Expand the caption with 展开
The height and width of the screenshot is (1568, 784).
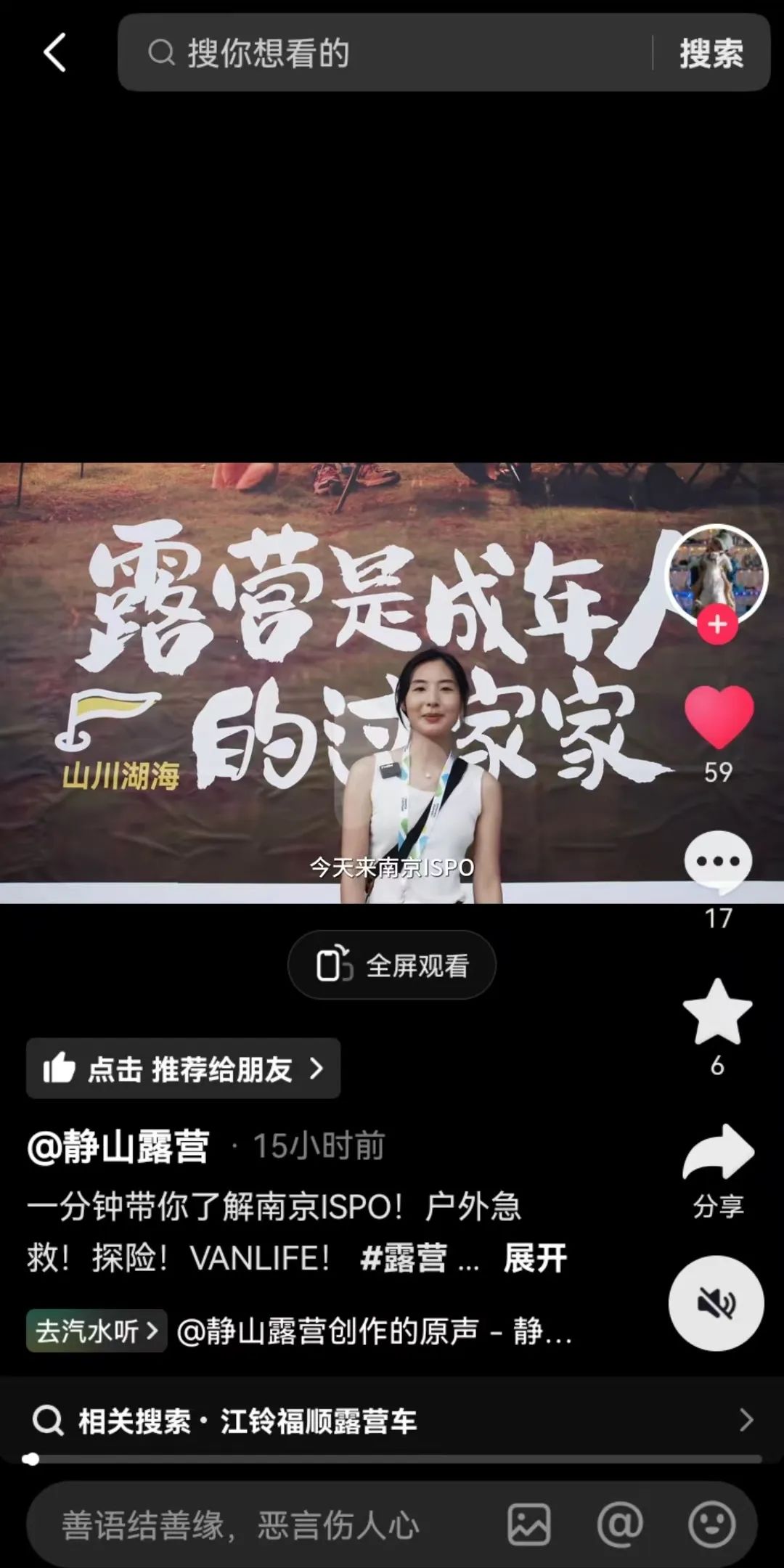coord(535,1257)
